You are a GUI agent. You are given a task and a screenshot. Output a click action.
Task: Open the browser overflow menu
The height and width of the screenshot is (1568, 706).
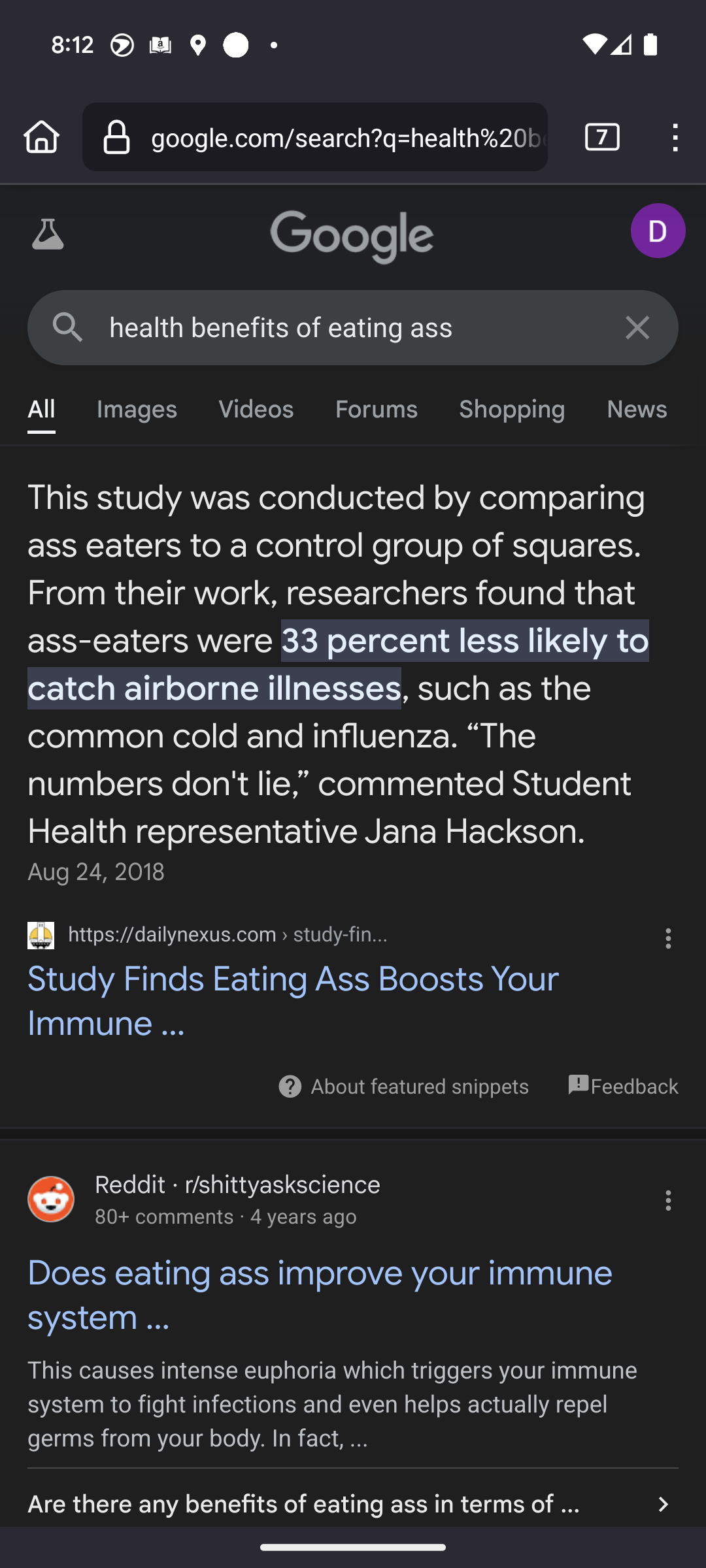[675, 137]
